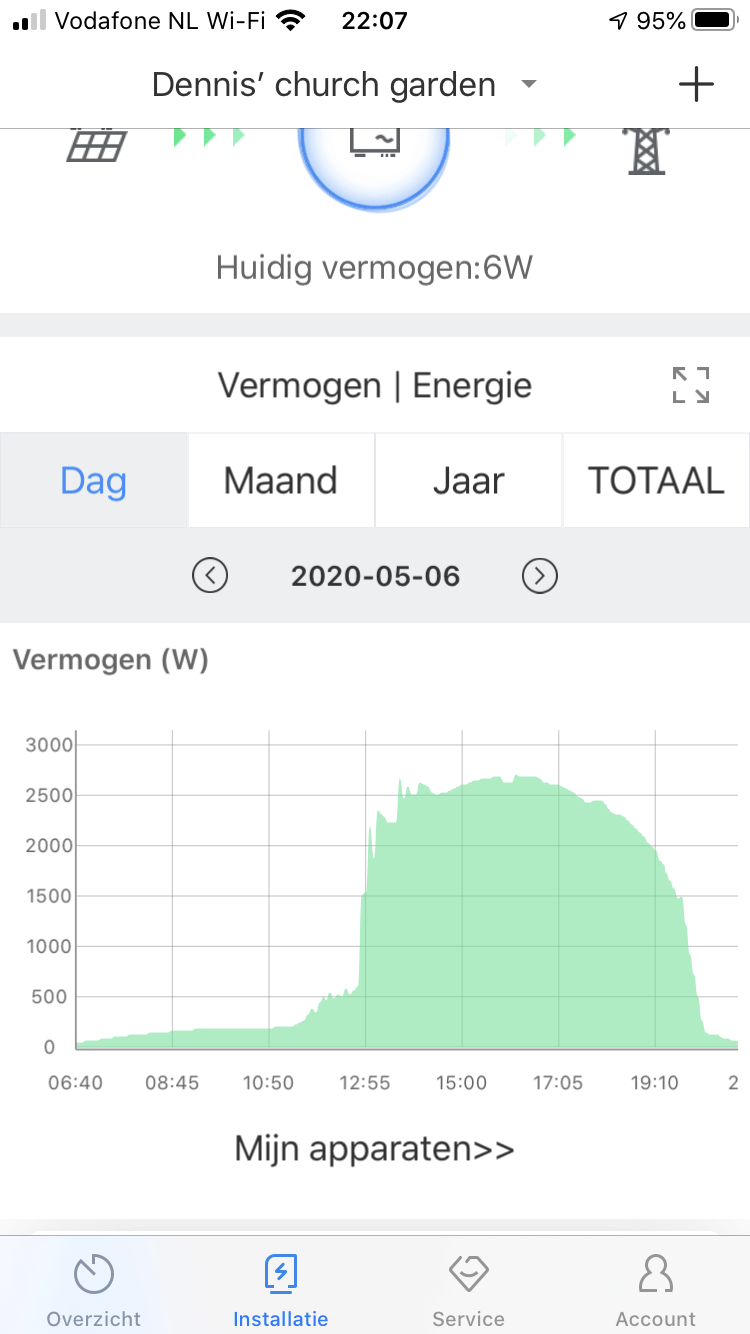The height and width of the screenshot is (1334, 750).
Task: Open the Account tab
Action: [656, 1290]
